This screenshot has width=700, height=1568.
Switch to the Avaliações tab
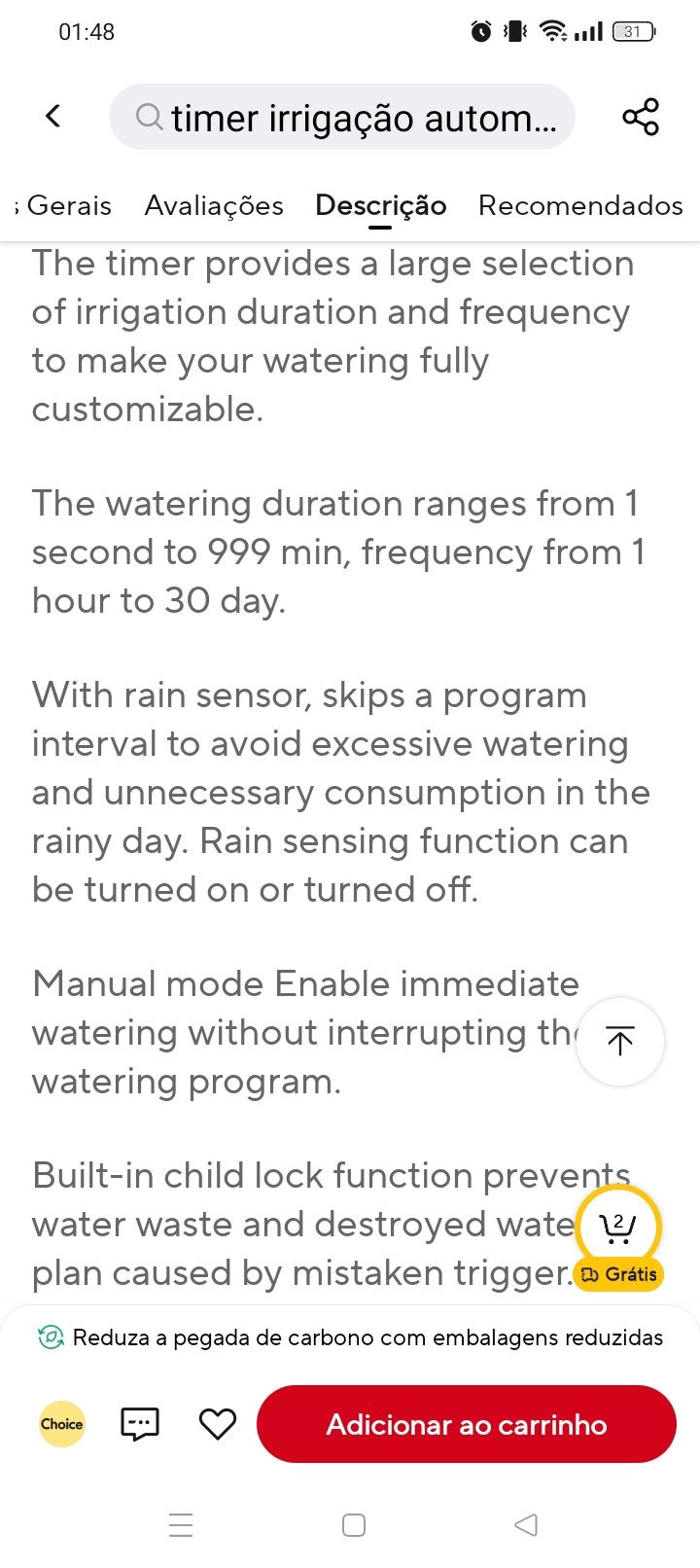[214, 206]
